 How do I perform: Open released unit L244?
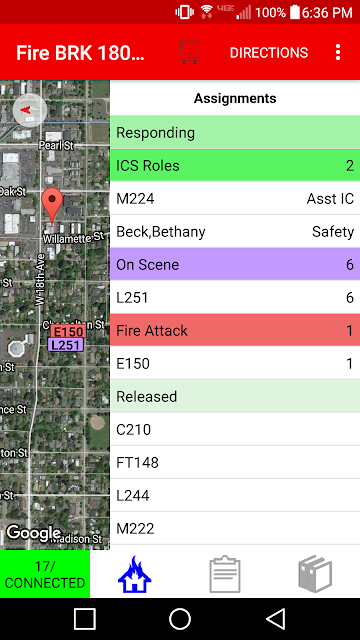pyautogui.click(x=235, y=496)
